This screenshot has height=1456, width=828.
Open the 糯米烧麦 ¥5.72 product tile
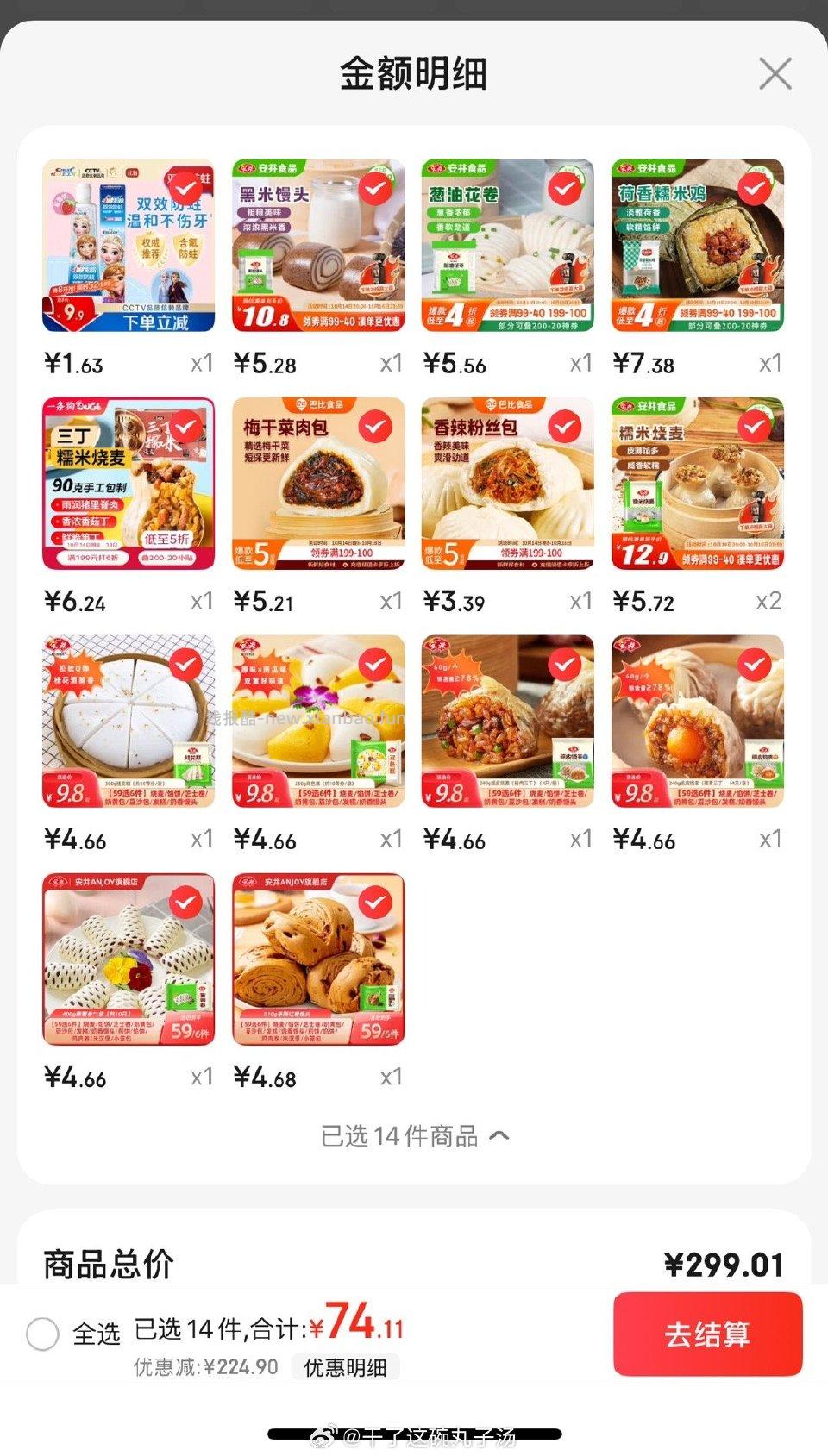pos(697,484)
